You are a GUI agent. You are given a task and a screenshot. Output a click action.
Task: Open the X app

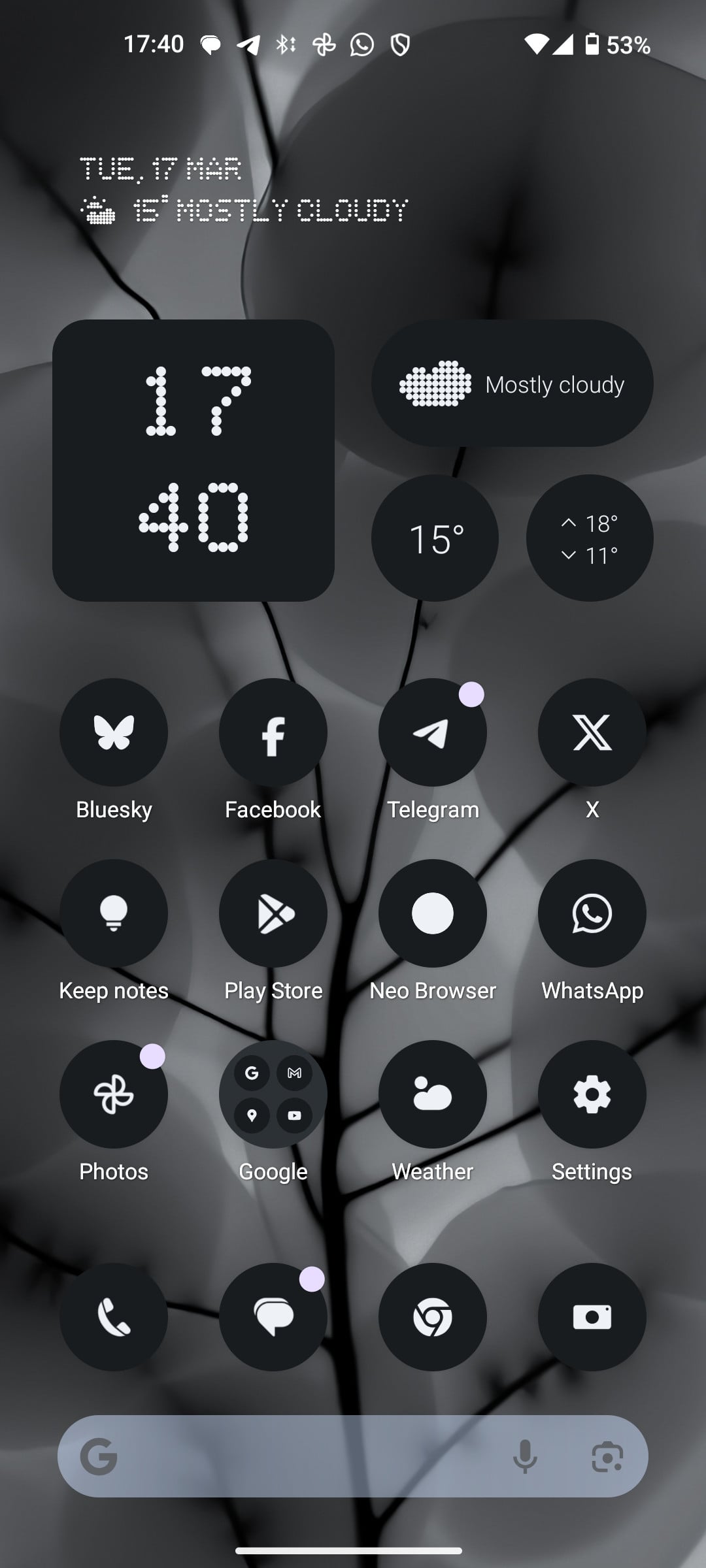click(592, 732)
